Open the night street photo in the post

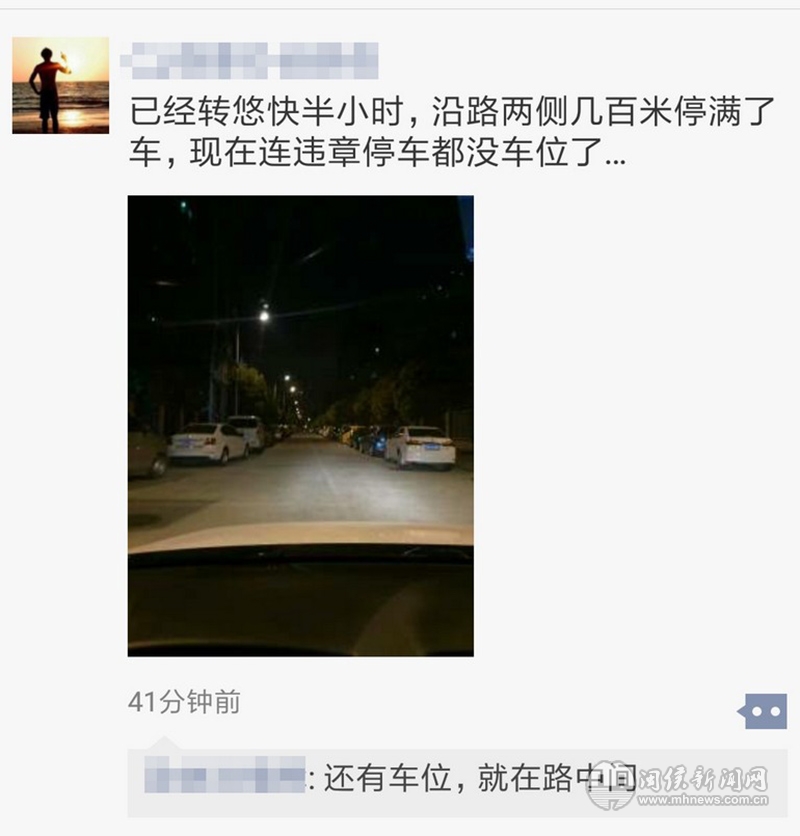point(300,425)
